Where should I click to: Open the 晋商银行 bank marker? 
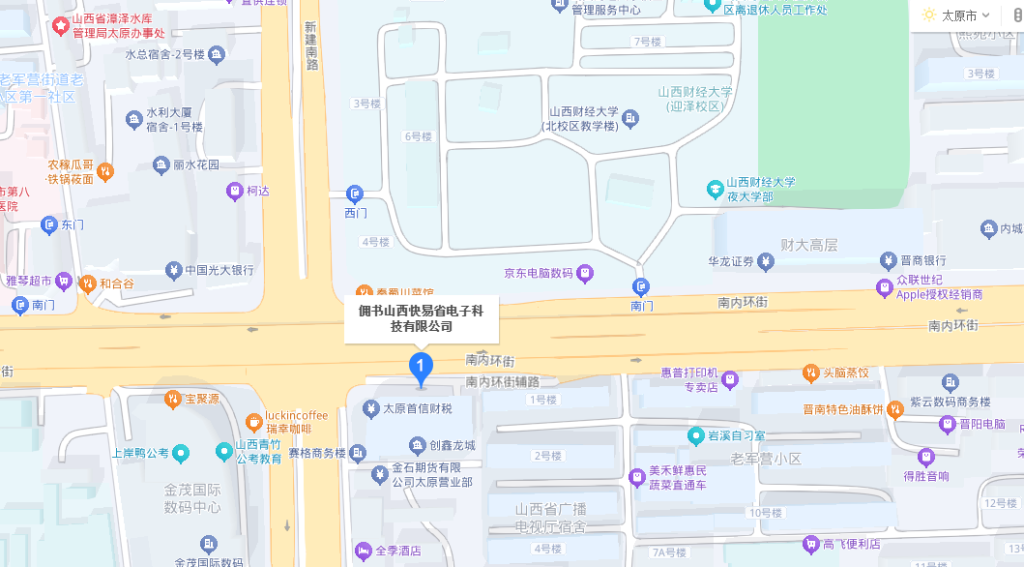click(x=888, y=262)
